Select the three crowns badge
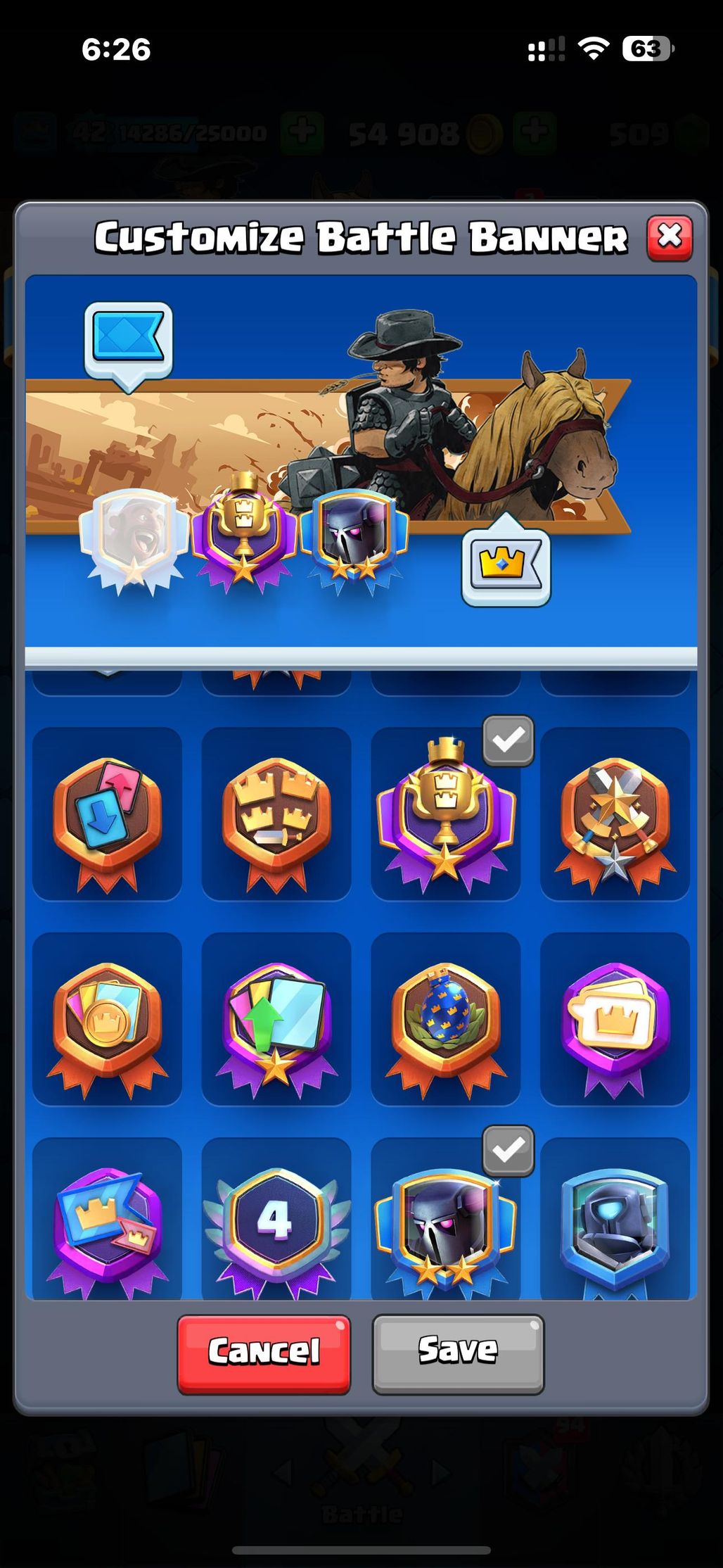 click(276, 815)
